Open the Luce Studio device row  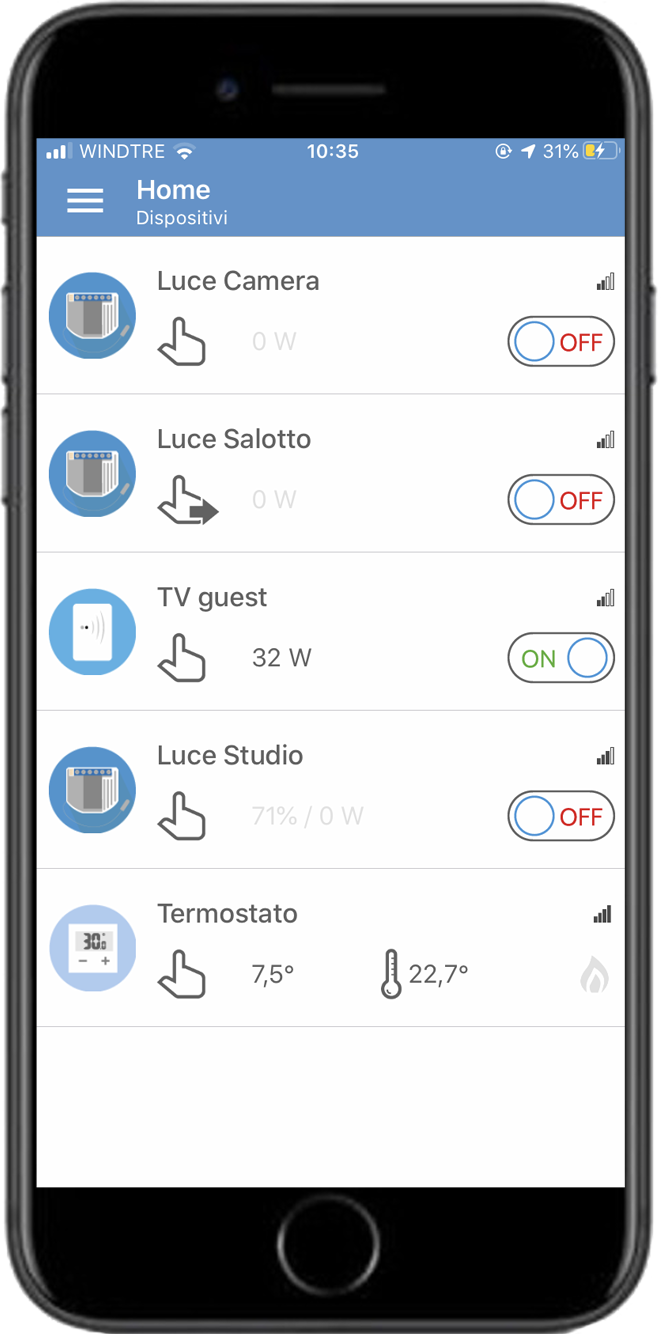pyautogui.click(x=331, y=790)
